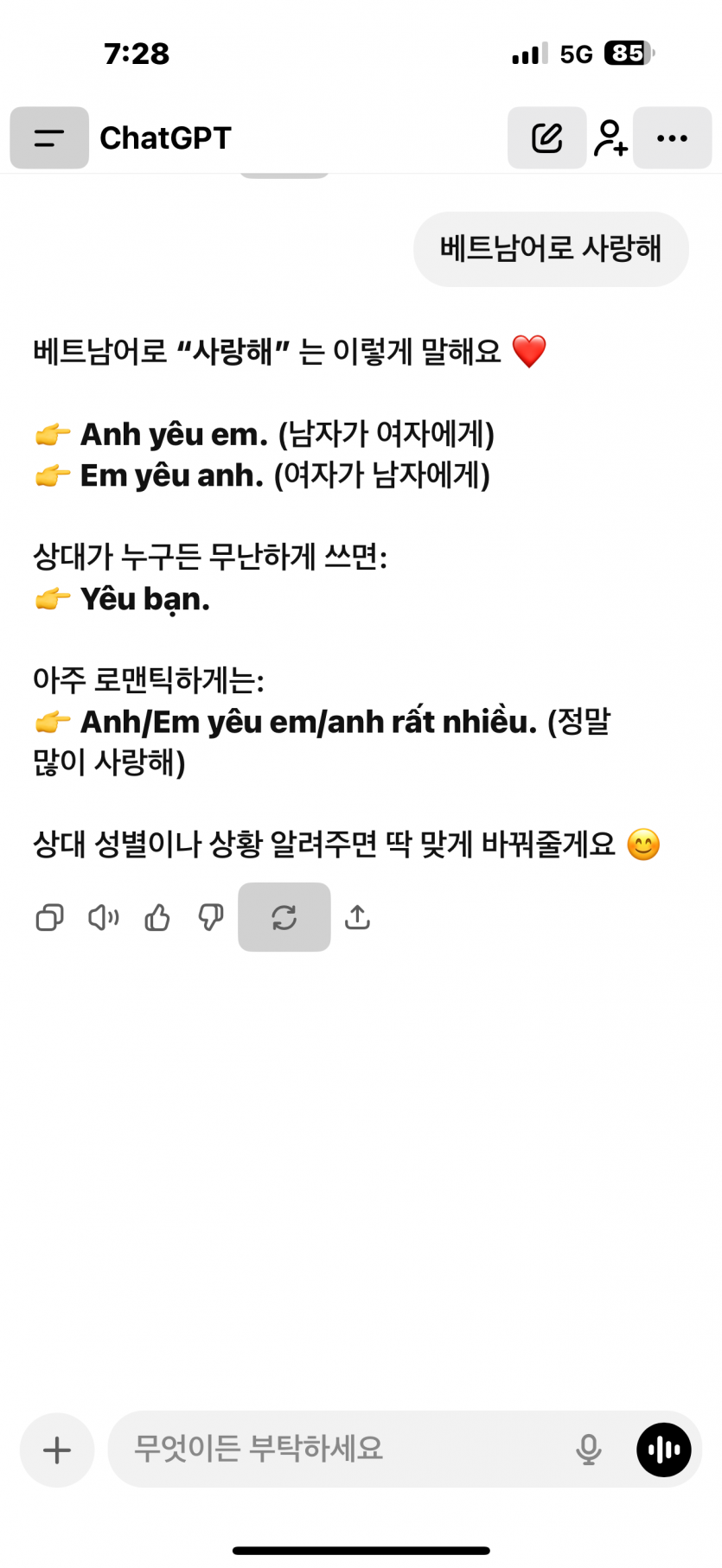722x1568 pixels.
Task: Focus the 무엇이든 부탁하세요 message field
Action: [x=337, y=1450]
